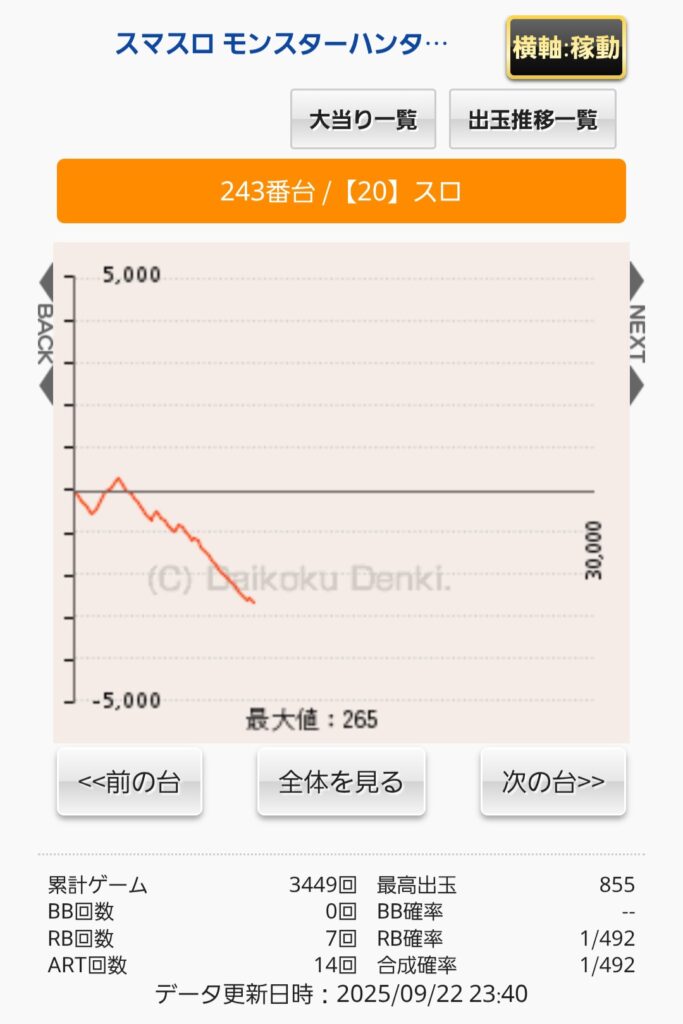Go to the next machine with 次の台>>
Viewport: 683px width, 1024px height.
point(553,782)
